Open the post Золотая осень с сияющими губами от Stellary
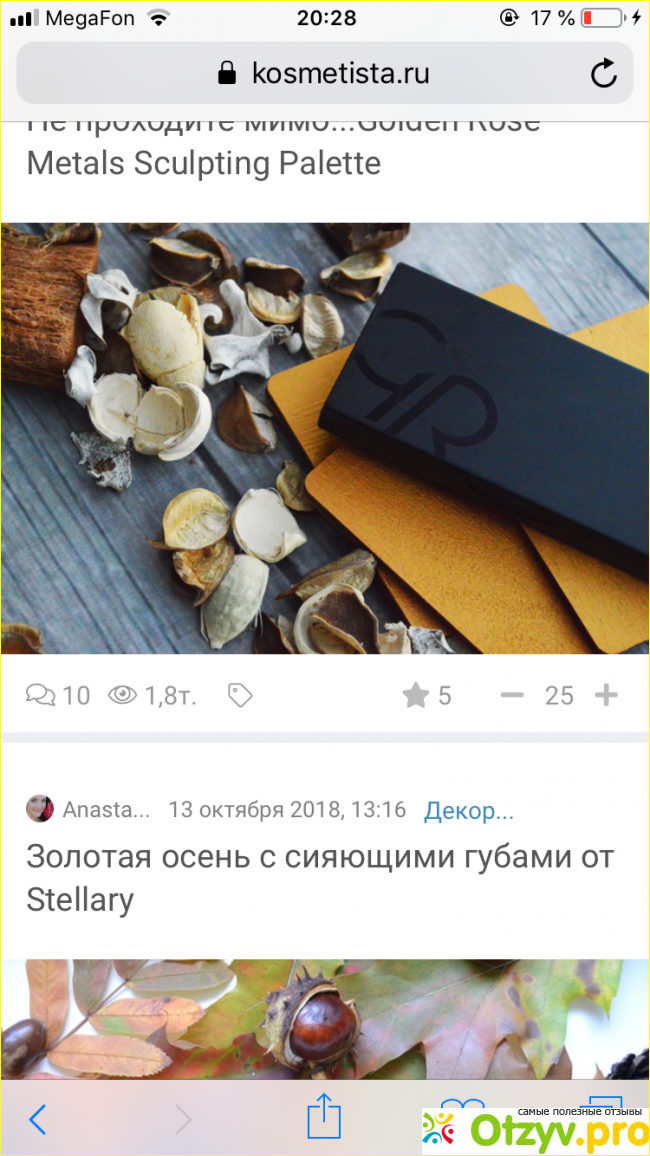Viewport: 650px width, 1156px height. point(320,877)
